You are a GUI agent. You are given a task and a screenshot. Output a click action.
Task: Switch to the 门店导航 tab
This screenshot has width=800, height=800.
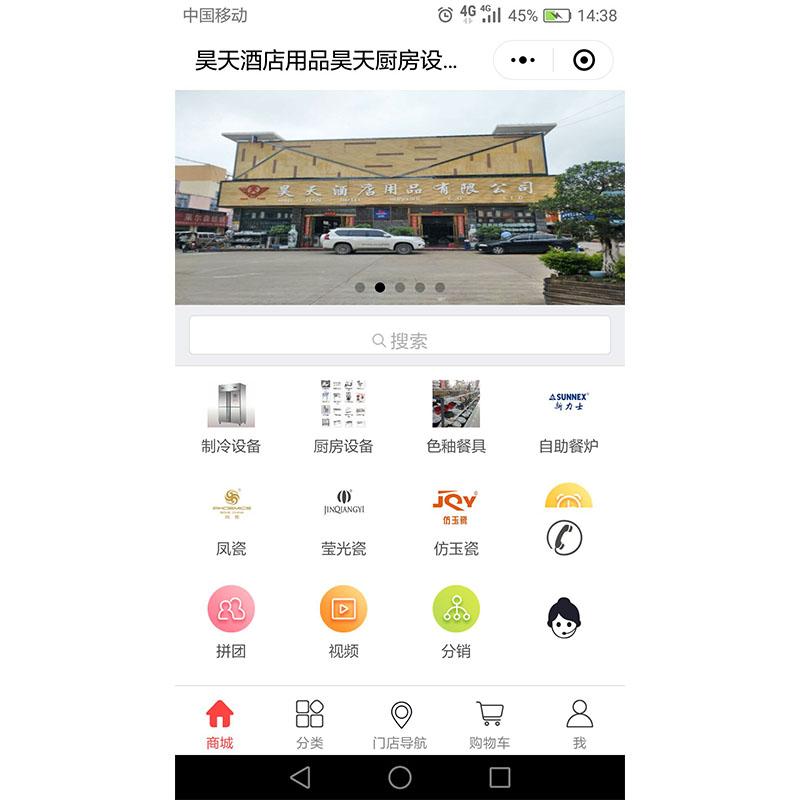[x=400, y=724]
